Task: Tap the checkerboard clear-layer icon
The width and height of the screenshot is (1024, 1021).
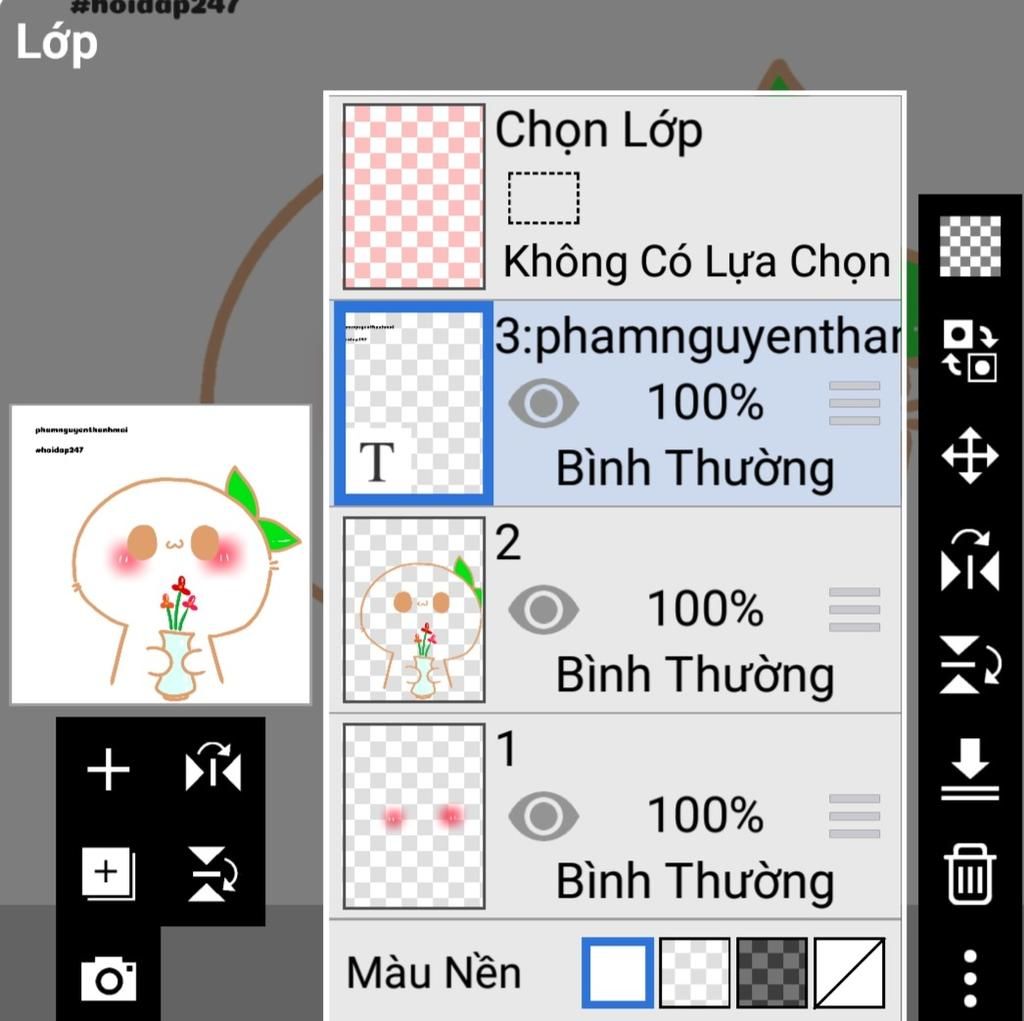Action: pos(970,246)
